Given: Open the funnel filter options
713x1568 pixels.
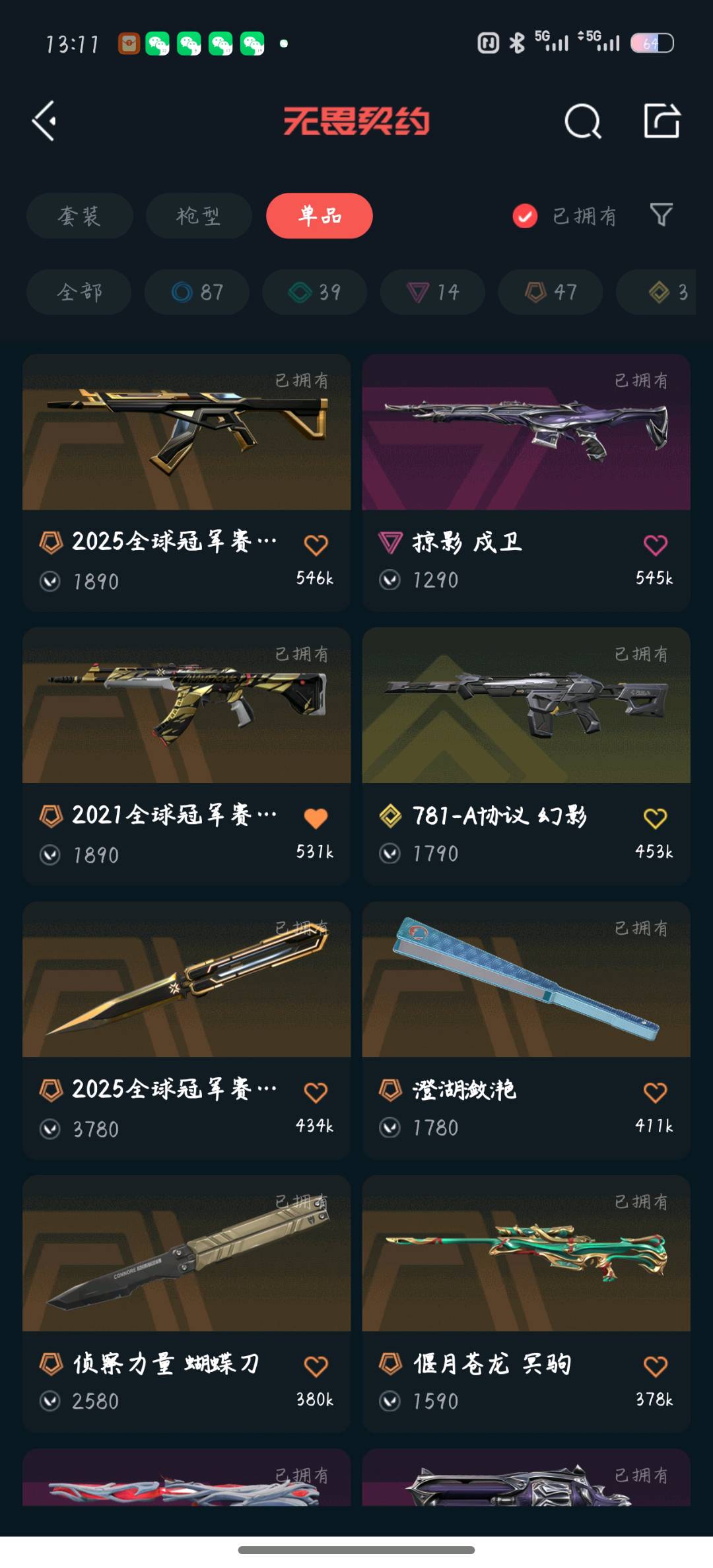Looking at the screenshot, I should [661, 215].
